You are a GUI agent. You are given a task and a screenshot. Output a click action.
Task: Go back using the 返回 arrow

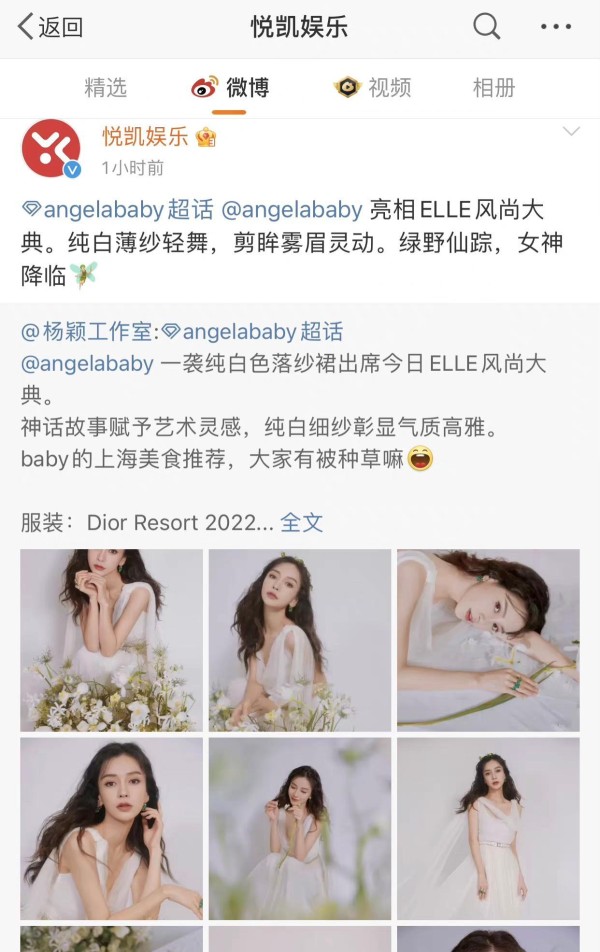tap(50, 27)
